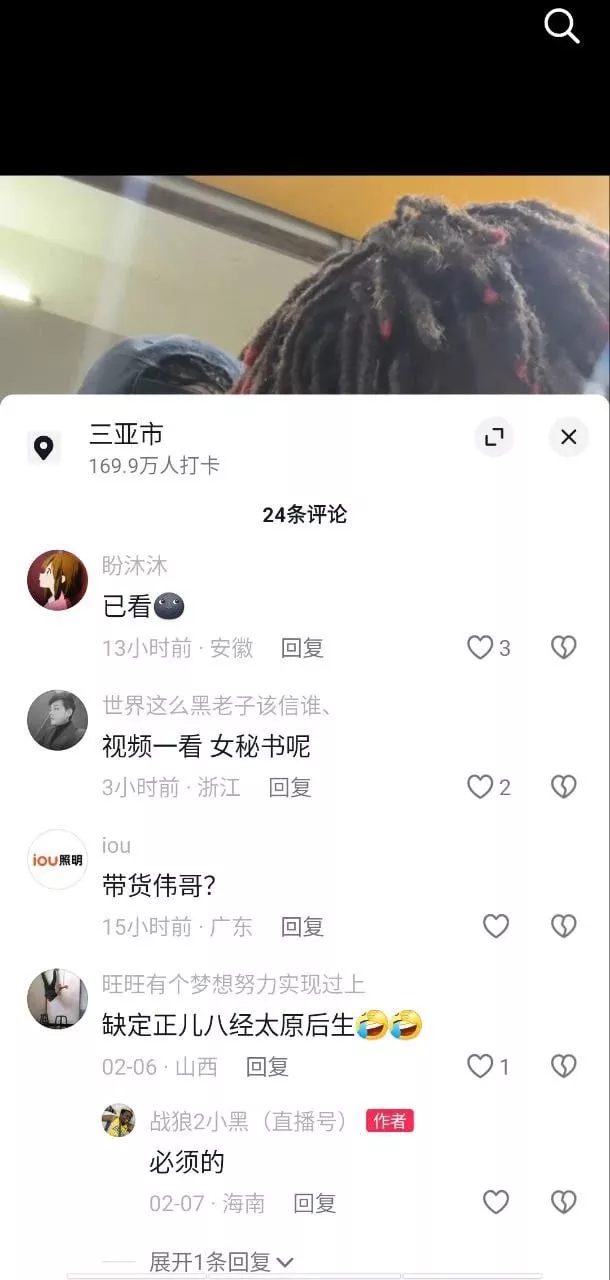Open iou's profile avatar
This screenshot has width=610, height=1280.
[x=57, y=859]
